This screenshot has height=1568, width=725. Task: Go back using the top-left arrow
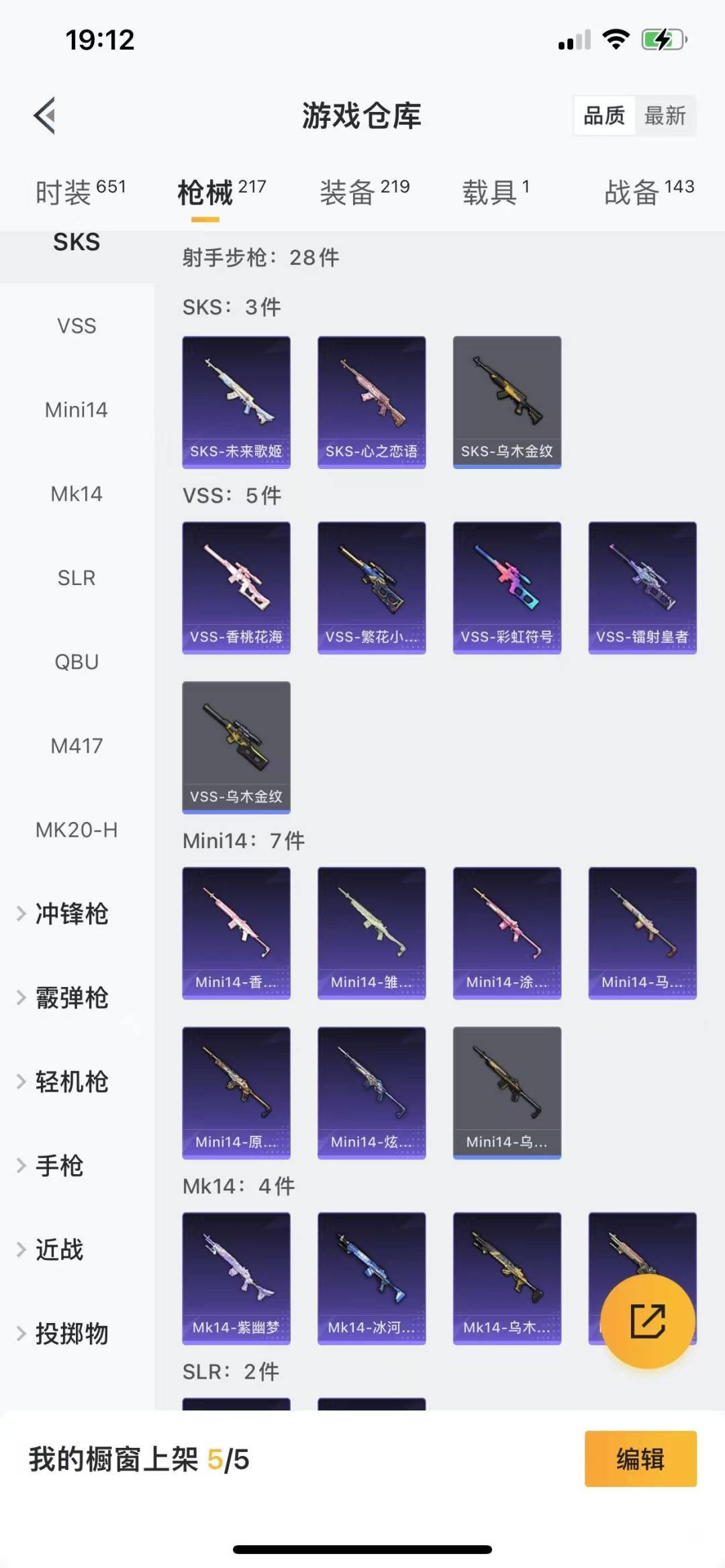45,116
